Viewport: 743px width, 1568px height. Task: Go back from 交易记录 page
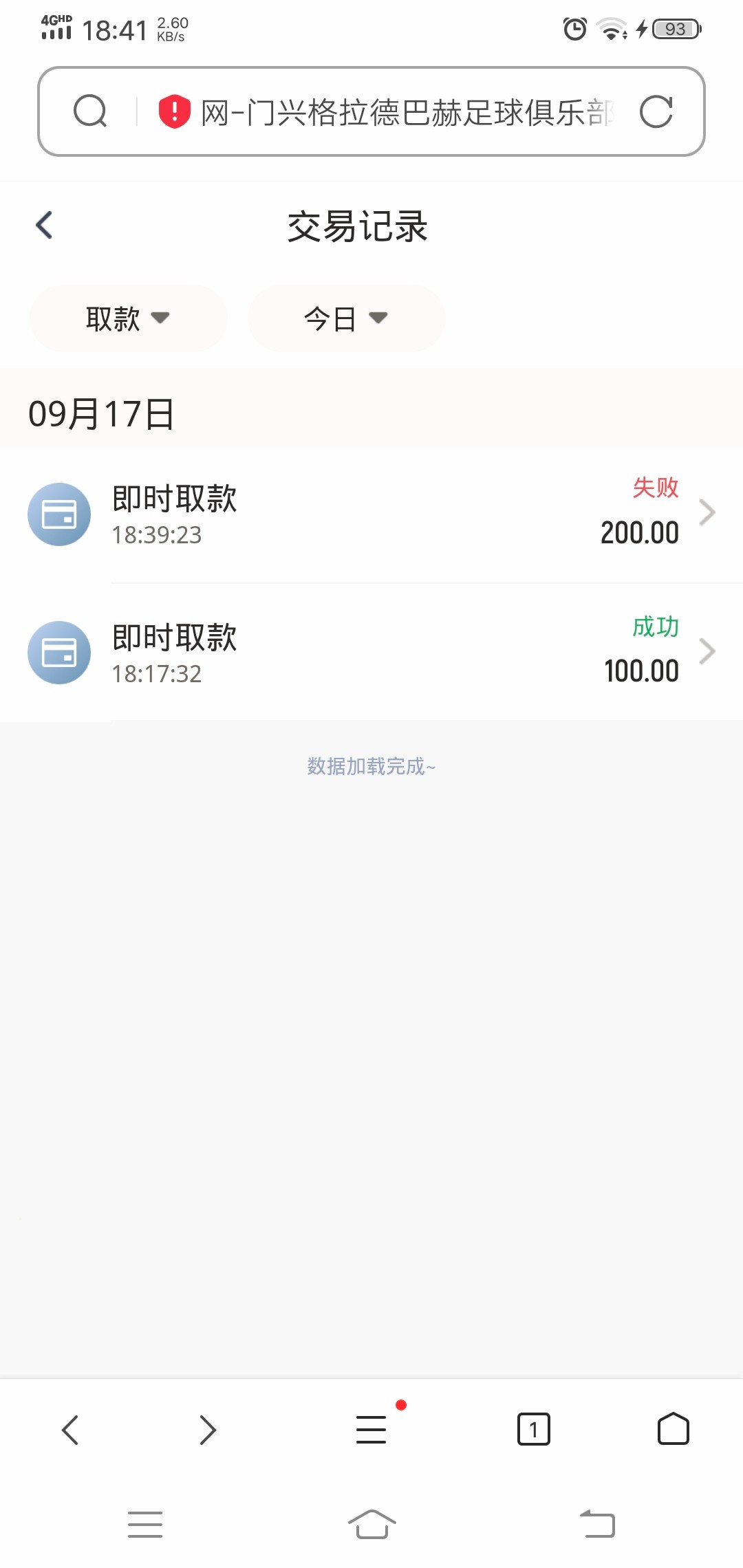click(x=44, y=225)
